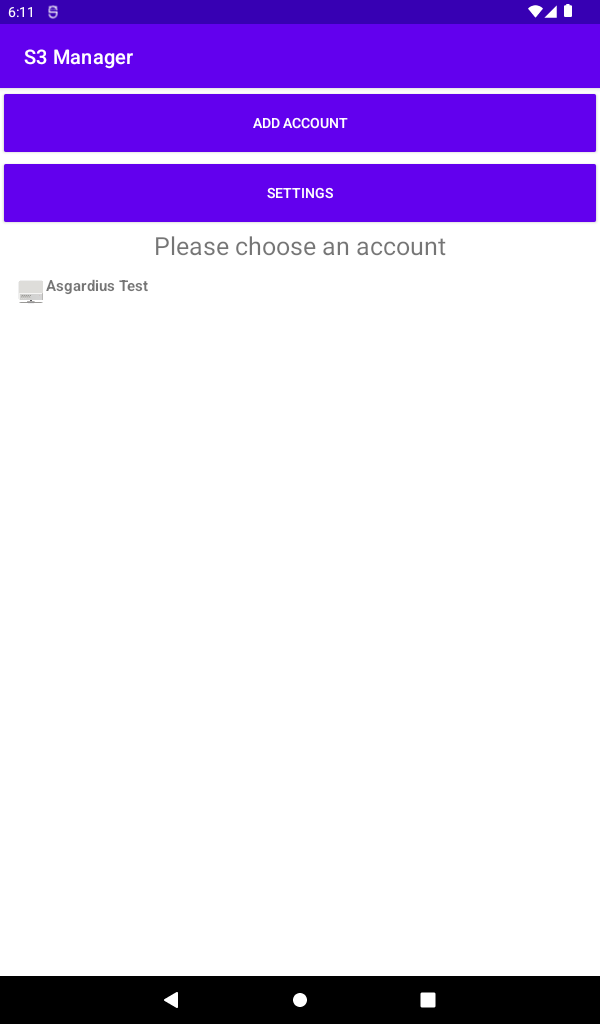Open the Settings button
Screen dimensions: 600x1024
[x=300, y=193]
